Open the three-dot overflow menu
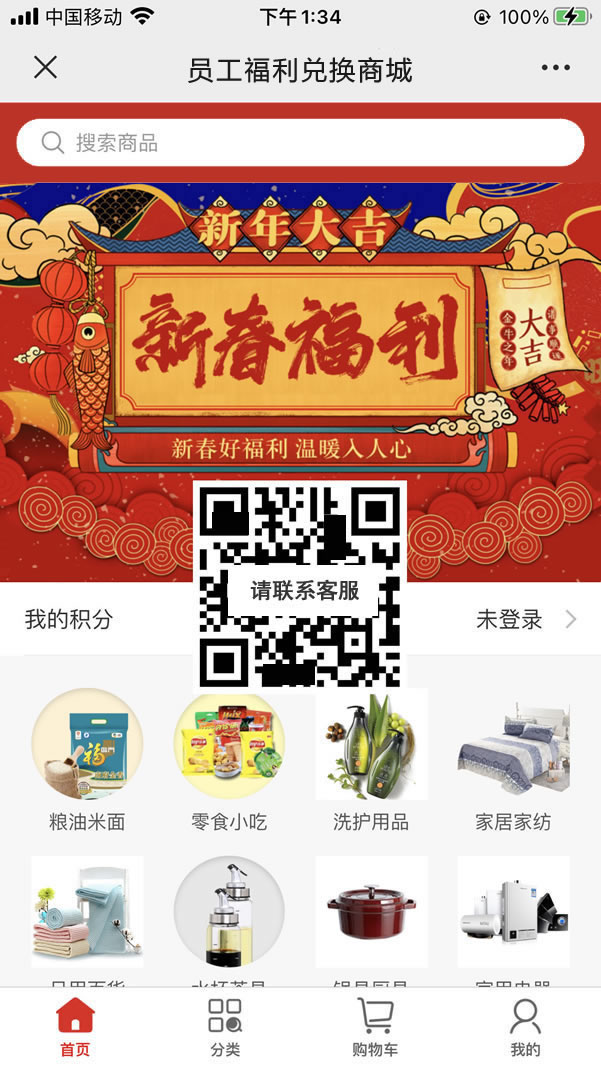601x1067 pixels. pos(555,67)
